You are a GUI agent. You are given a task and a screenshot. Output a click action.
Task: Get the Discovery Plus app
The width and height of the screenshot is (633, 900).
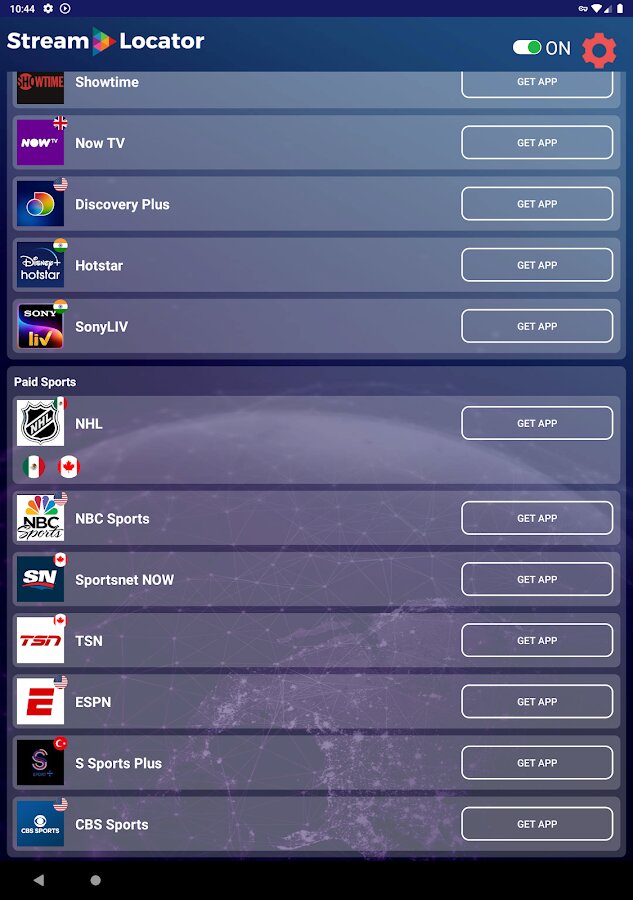pos(537,204)
